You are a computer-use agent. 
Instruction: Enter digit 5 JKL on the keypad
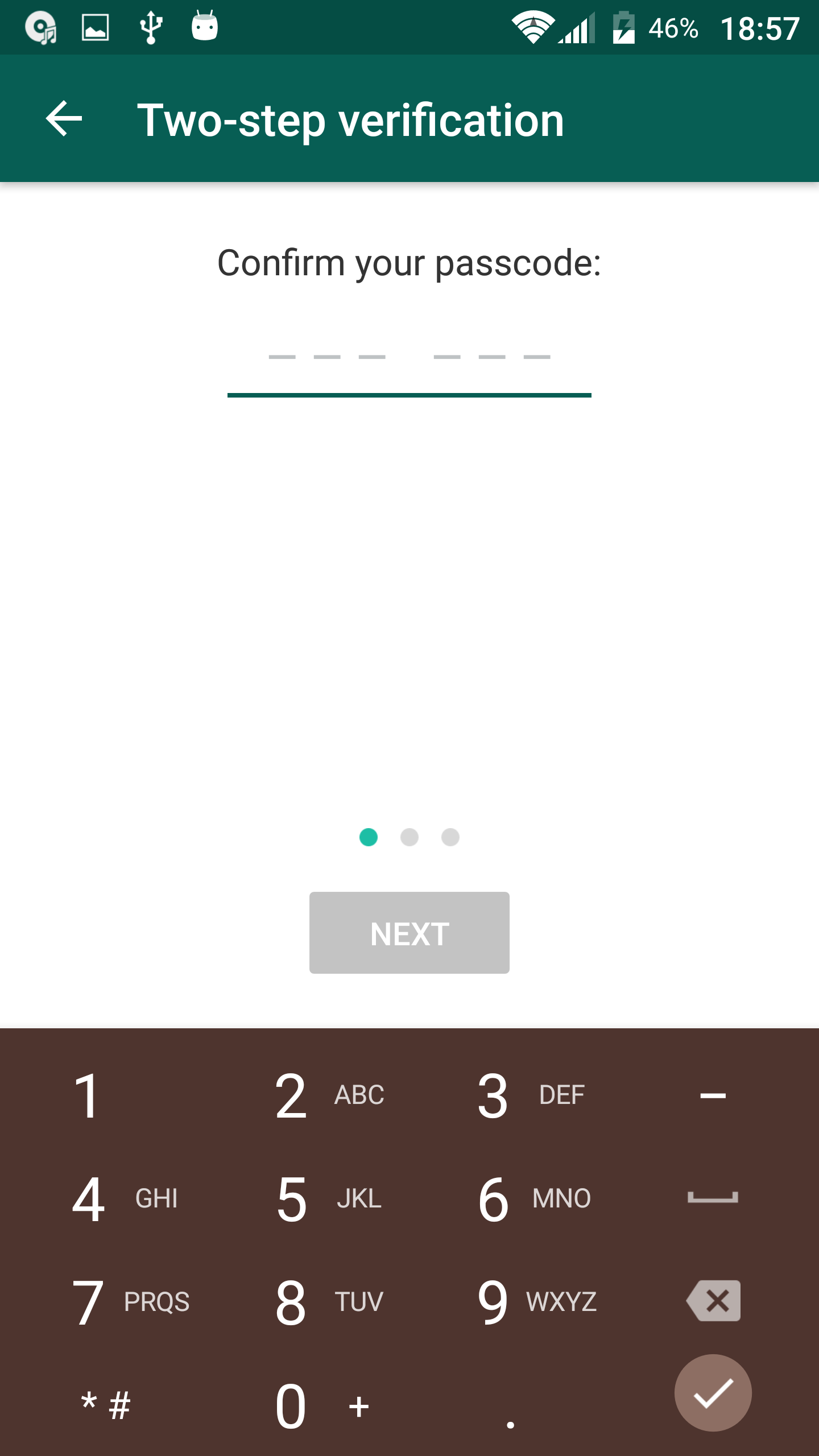[x=329, y=1199]
